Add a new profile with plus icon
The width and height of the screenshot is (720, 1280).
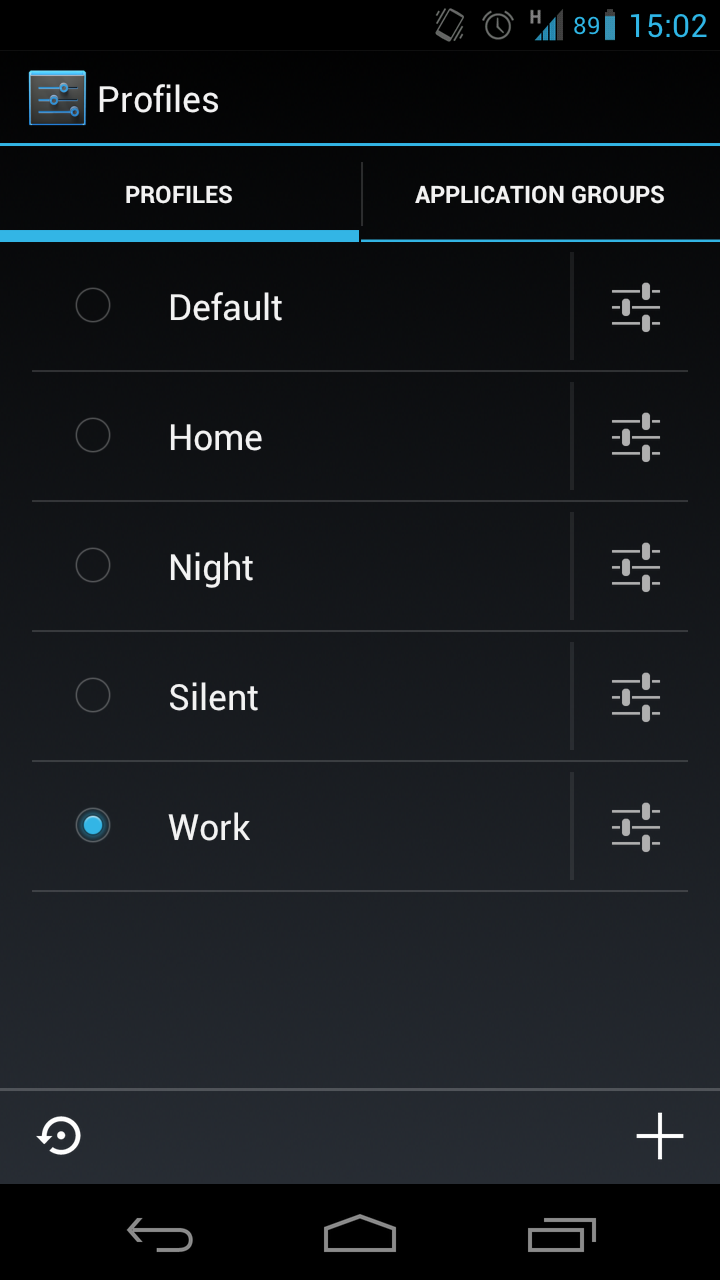pos(660,1136)
